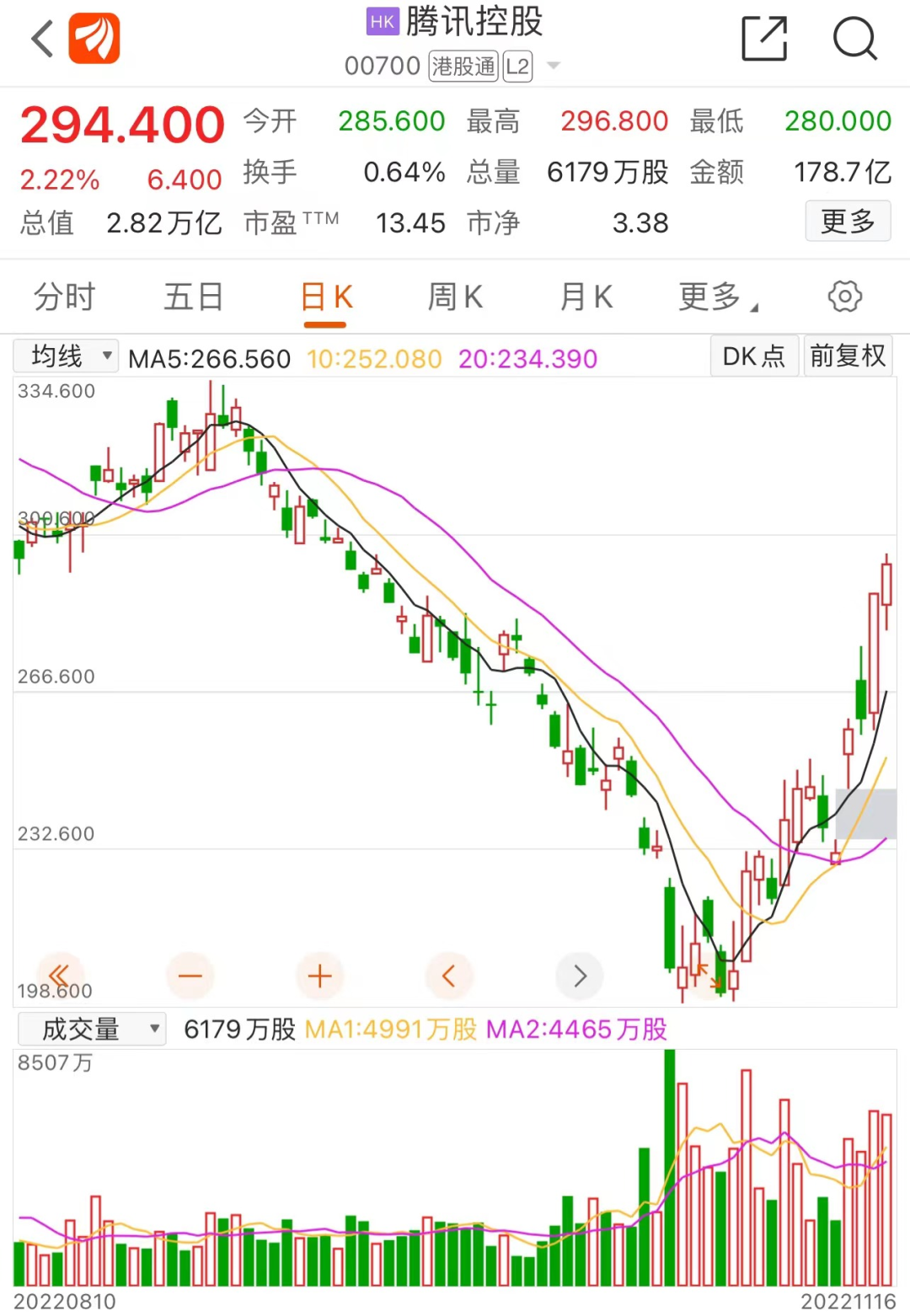Open the 更多 chart period menu

pos(717,297)
